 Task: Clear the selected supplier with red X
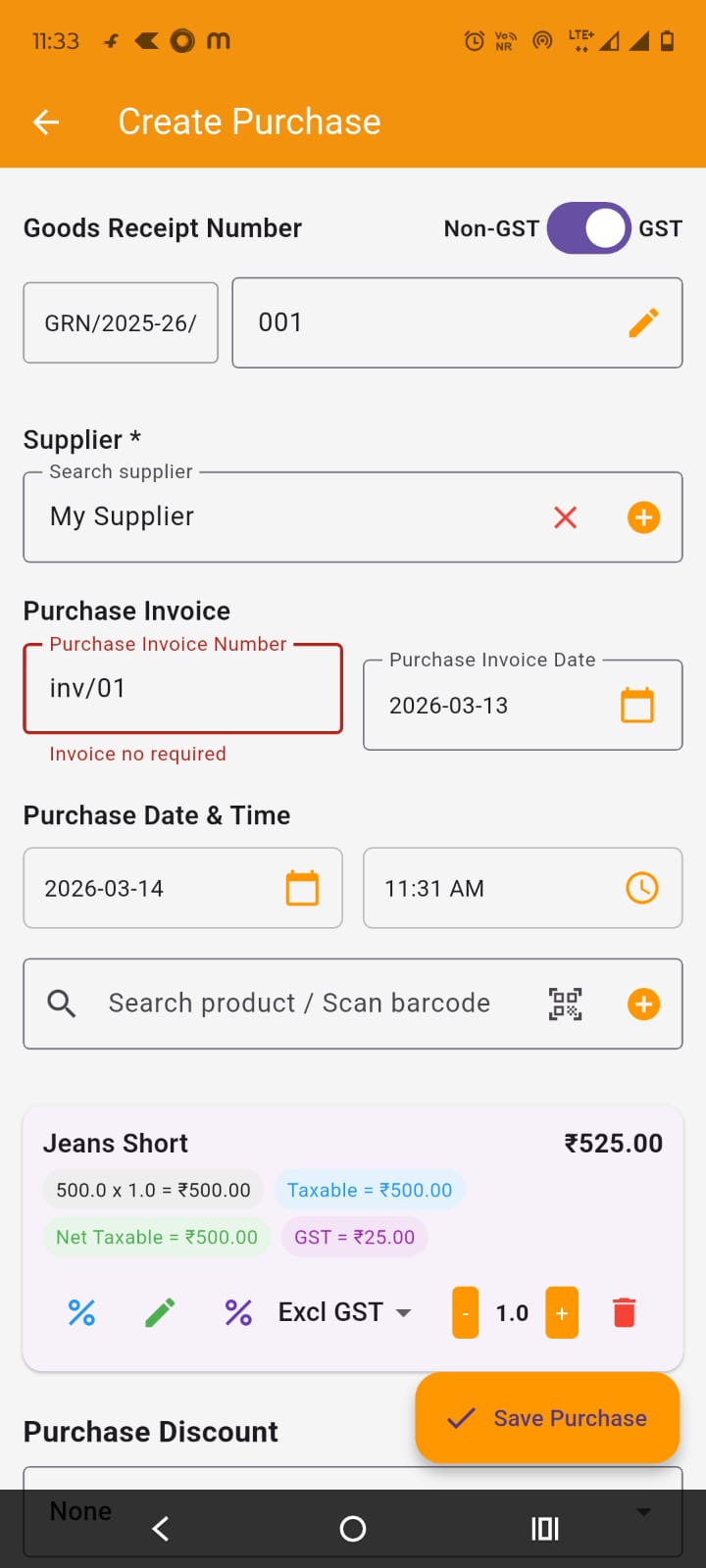pyautogui.click(x=565, y=517)
